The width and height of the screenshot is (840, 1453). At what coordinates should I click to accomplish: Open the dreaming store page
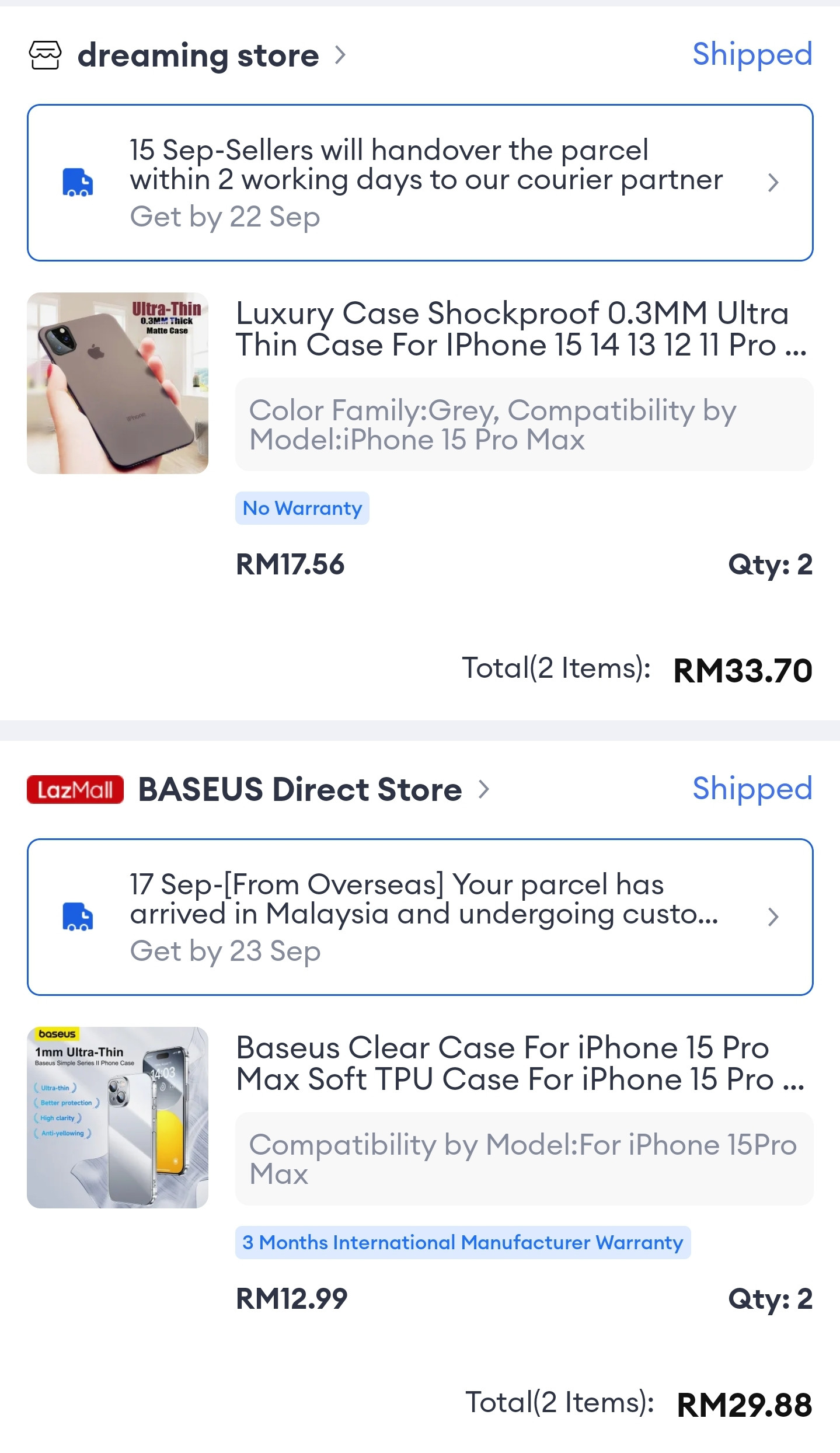pos(198,56)
